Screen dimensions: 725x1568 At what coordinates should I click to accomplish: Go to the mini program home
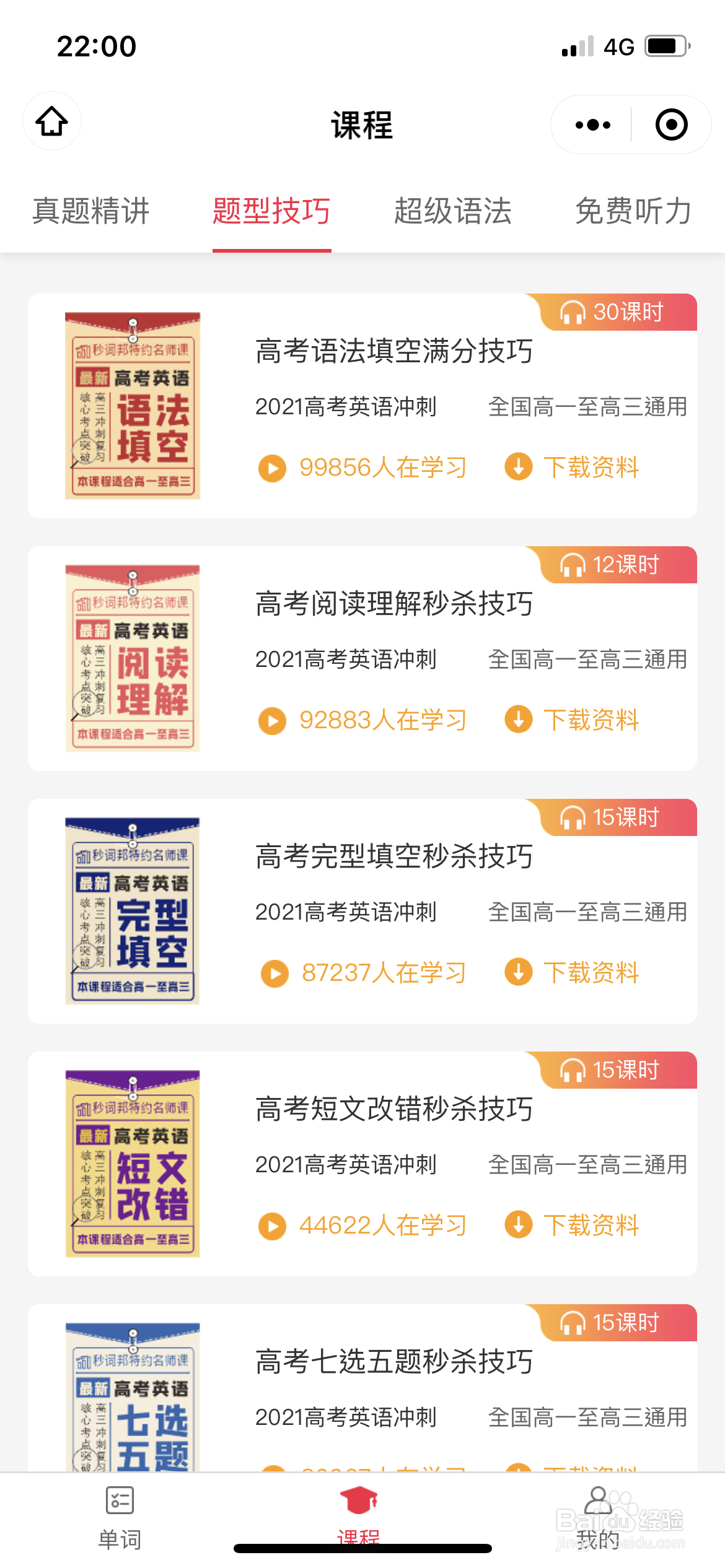[52, 122]
